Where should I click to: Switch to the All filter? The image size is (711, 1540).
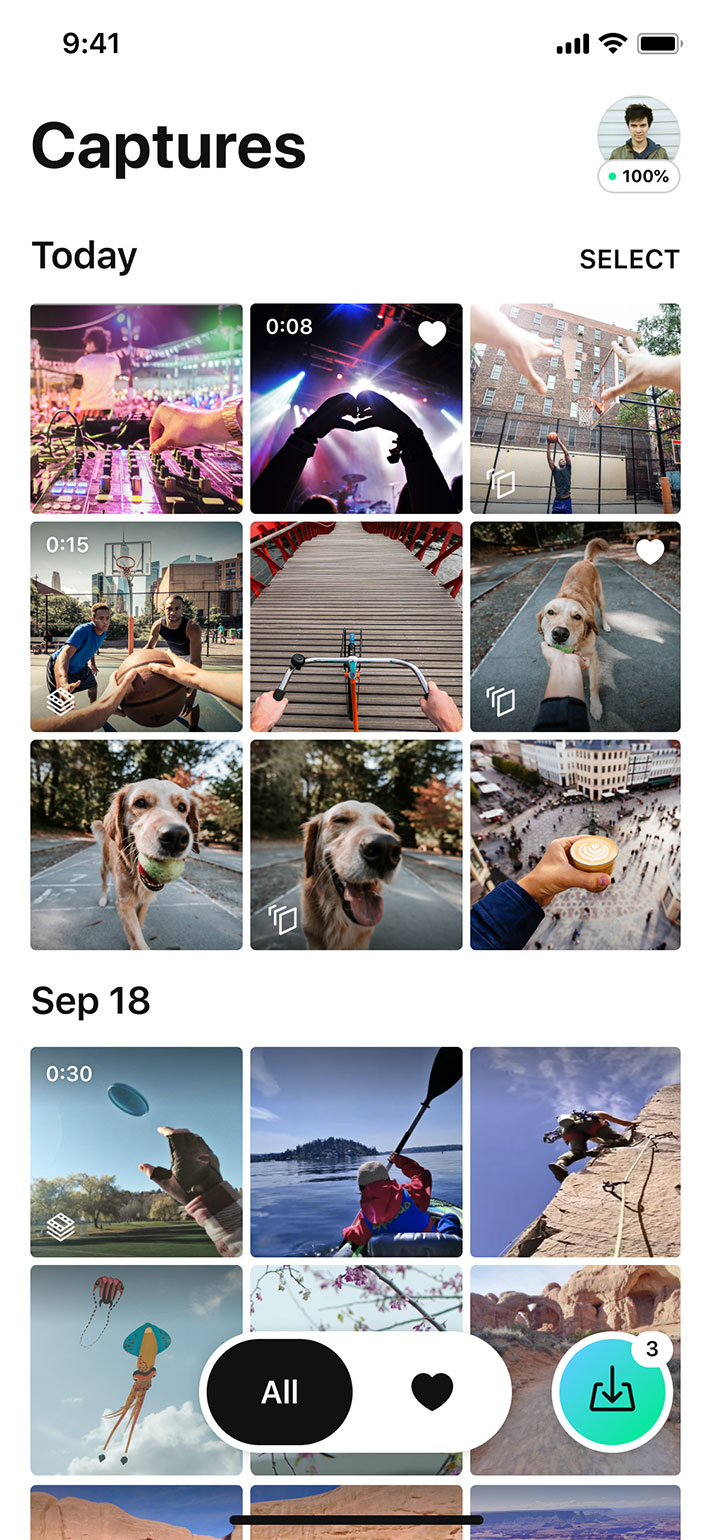(x=280, y=1392)
